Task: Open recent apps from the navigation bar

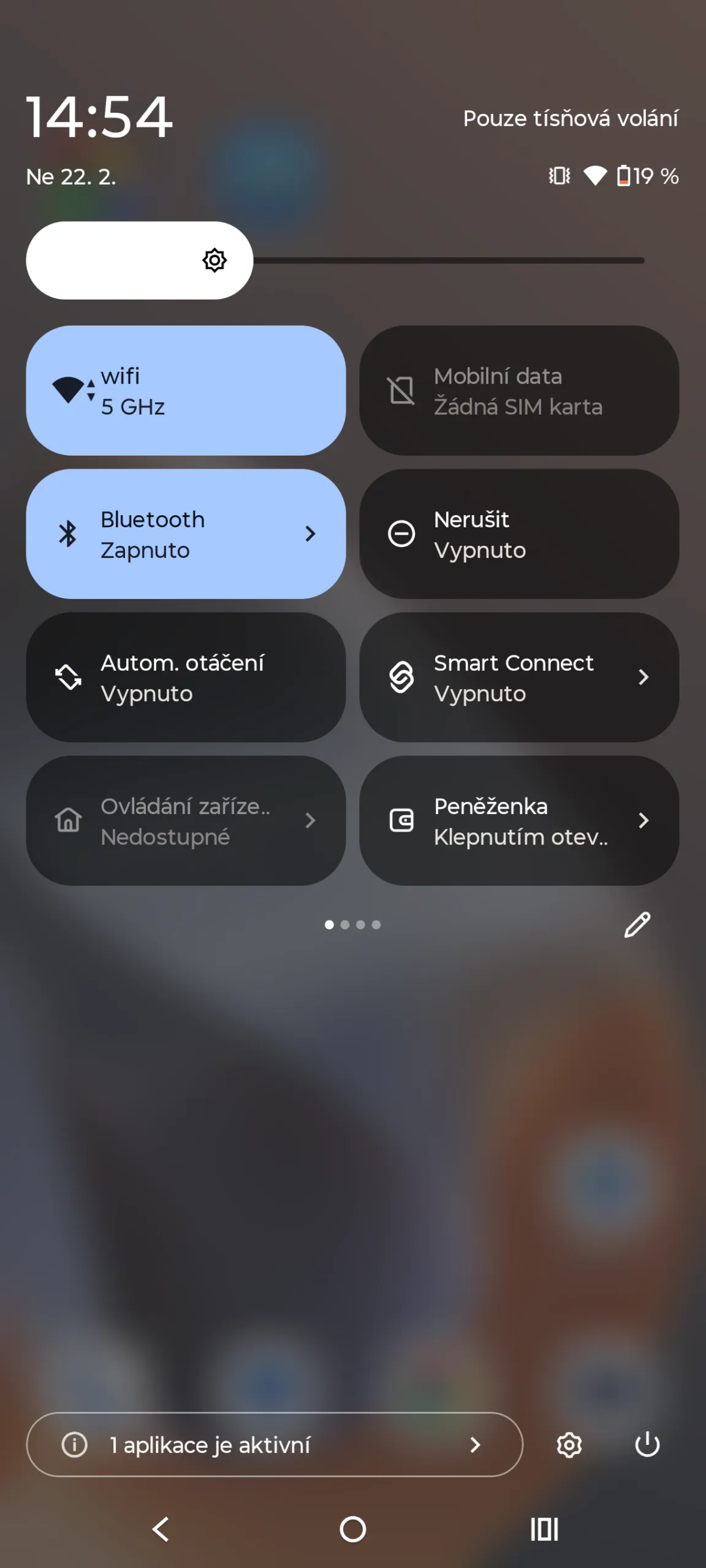Action: 544,1529
